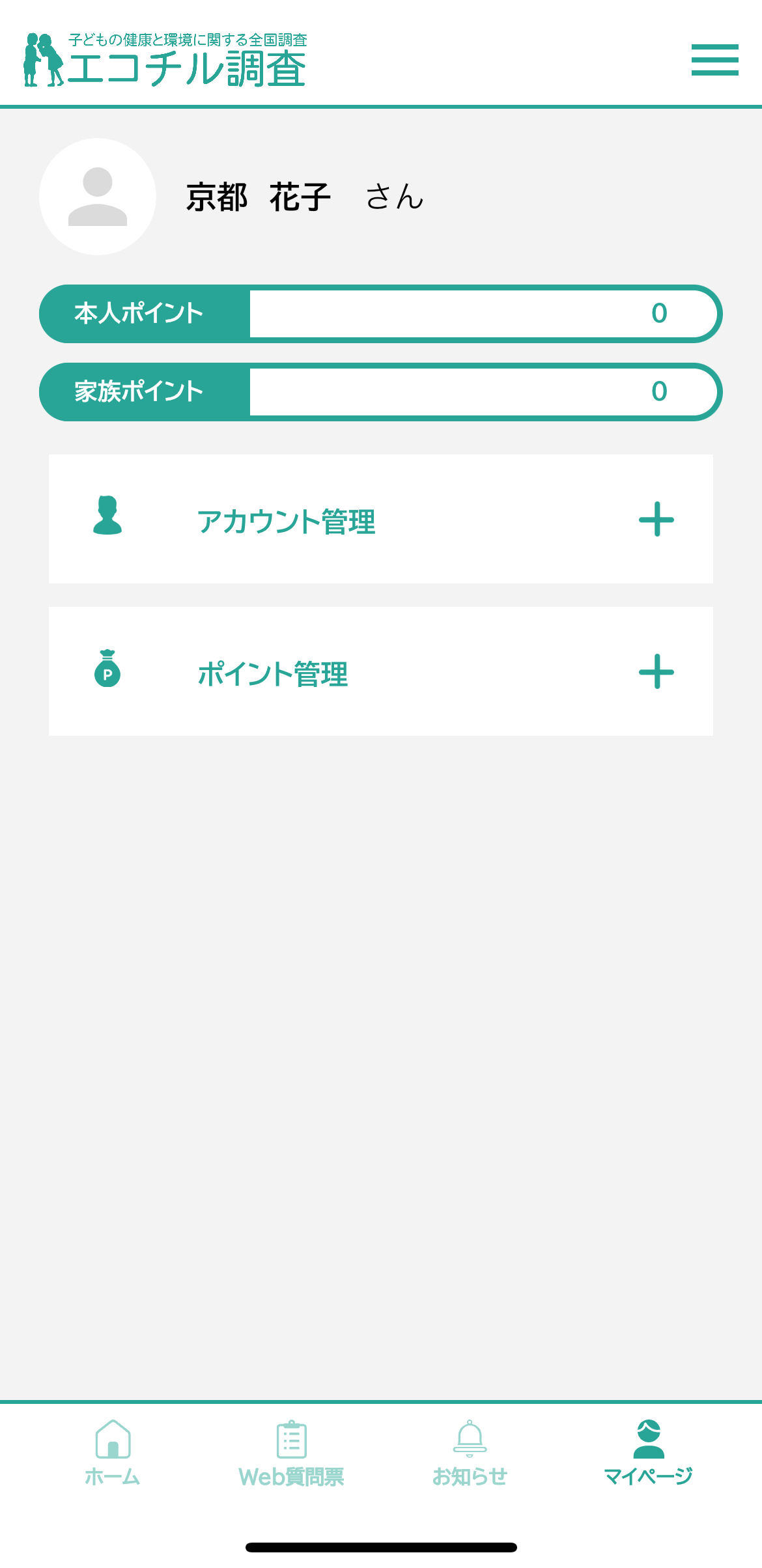Open the Web質問票 tab
Screen dimensions: 762x1568
[x=291, y=1453]
